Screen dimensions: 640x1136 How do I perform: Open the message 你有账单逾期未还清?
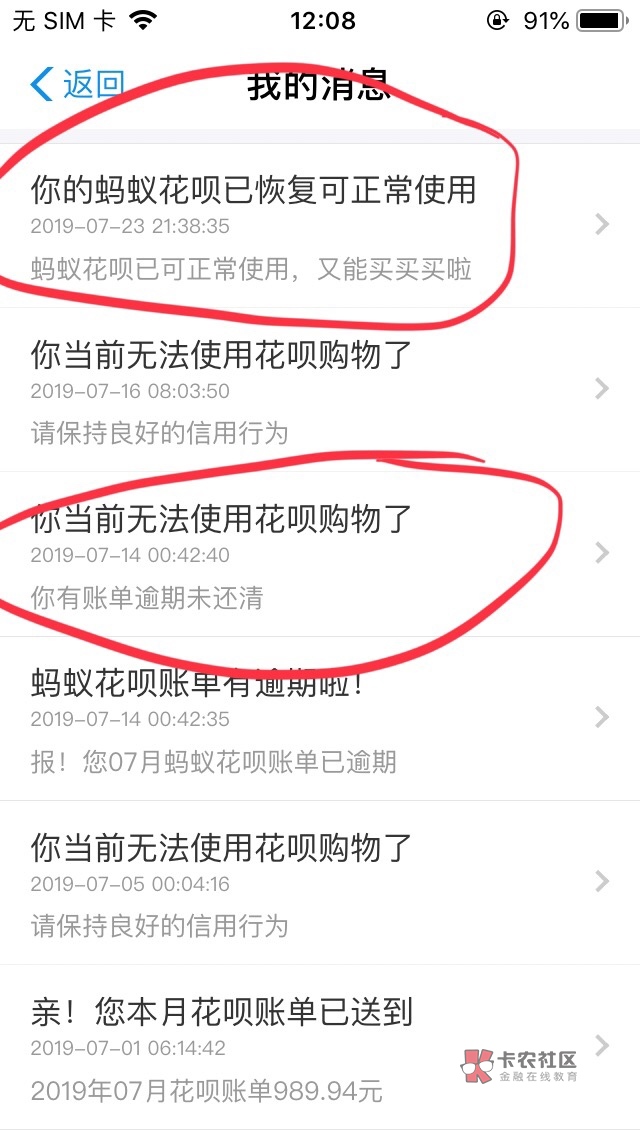tap(320, 554)
